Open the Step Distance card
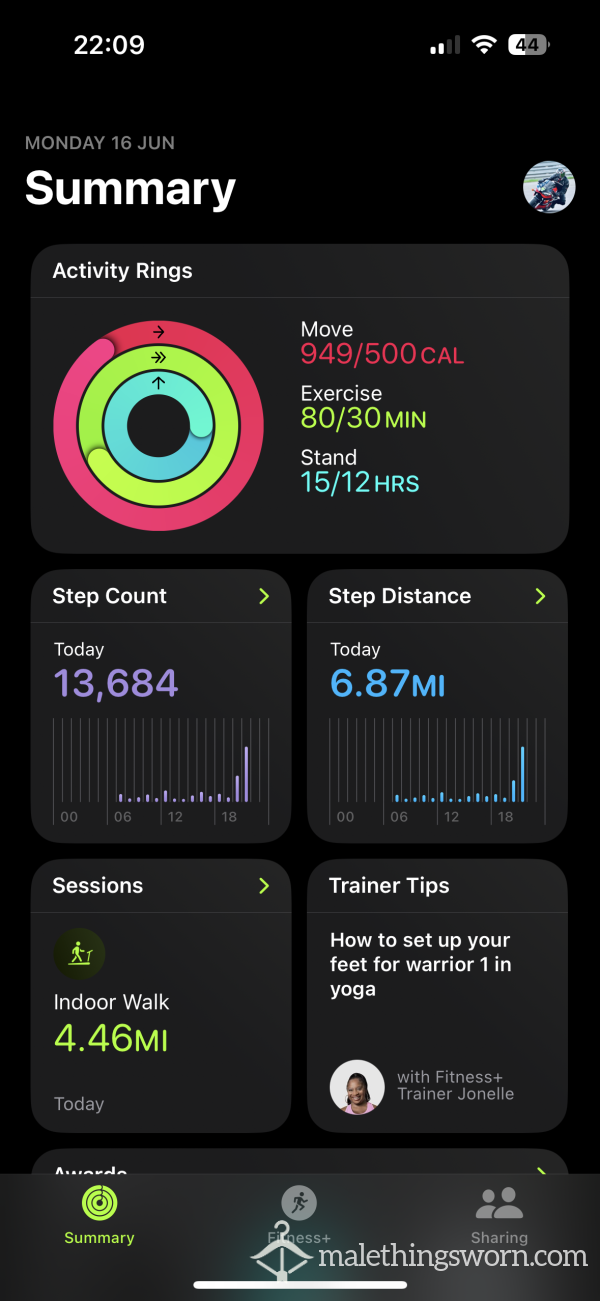600x1301 pixels. pyautogui.click(x=437, y=706)
